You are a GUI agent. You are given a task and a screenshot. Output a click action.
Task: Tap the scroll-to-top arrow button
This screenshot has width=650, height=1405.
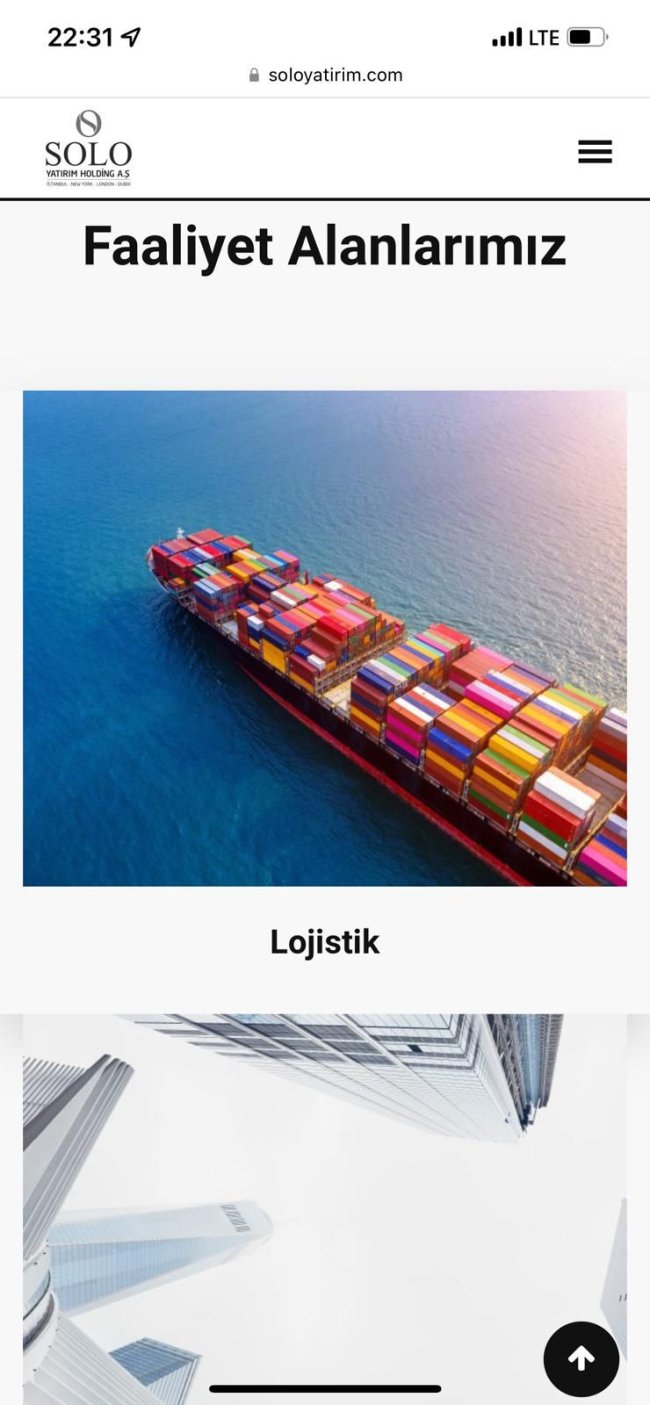click(x=581, y=1358)
